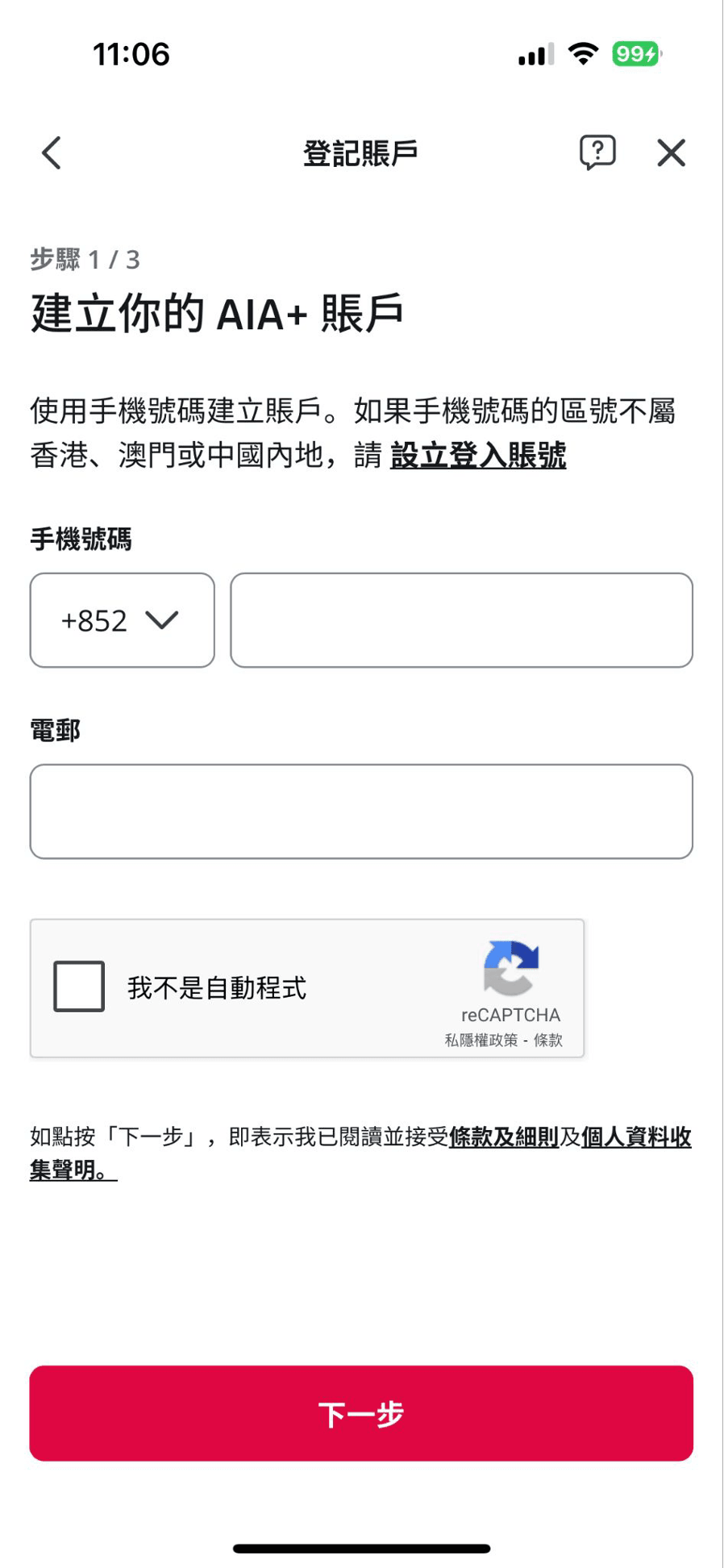The image size is (724, 1568).
Task: Open the reCAPTCHA 條款 link
Action: (x=548, y=1040)
